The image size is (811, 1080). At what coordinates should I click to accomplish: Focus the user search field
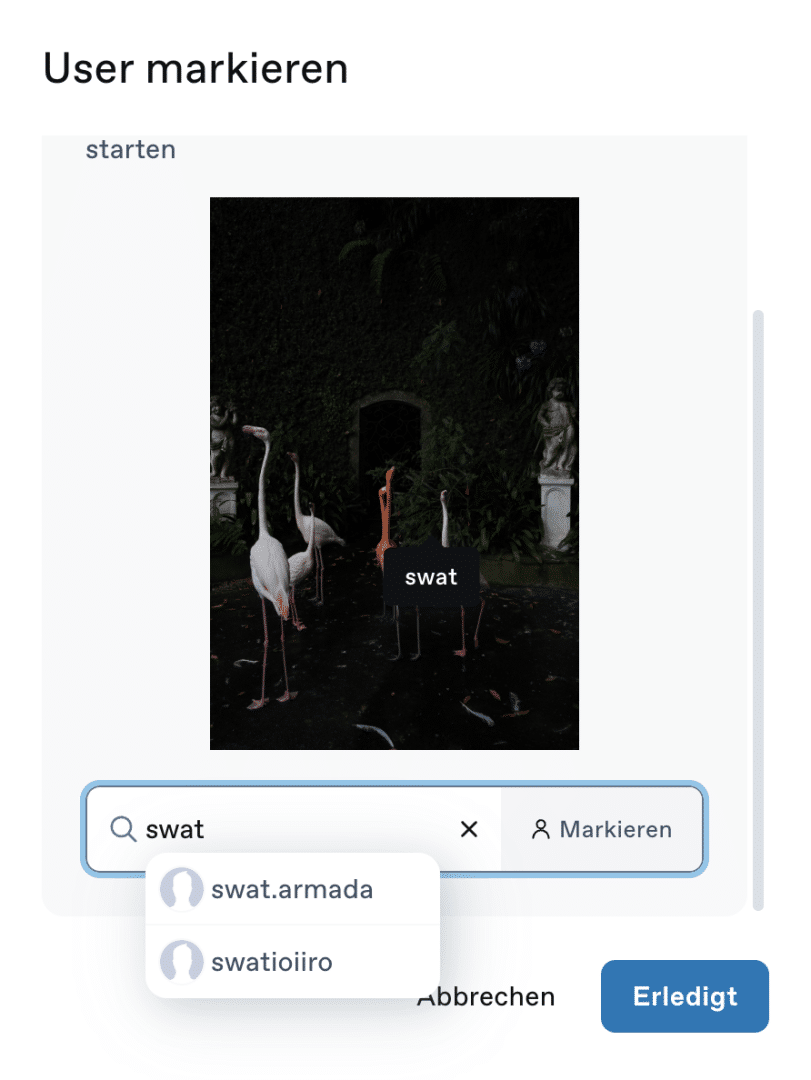pyautogui.click(x=300, y=829)
